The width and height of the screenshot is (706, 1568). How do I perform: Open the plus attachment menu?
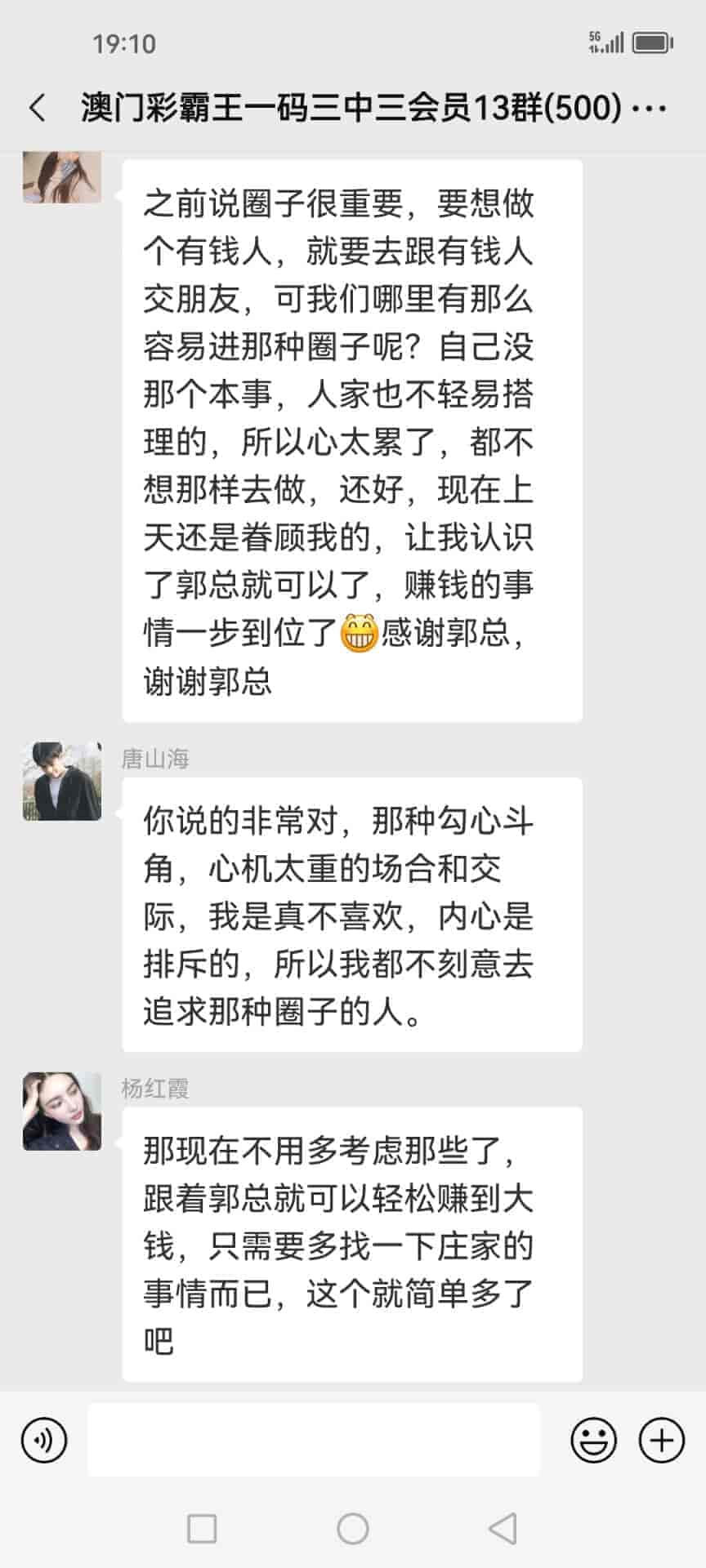point(661,1440)
